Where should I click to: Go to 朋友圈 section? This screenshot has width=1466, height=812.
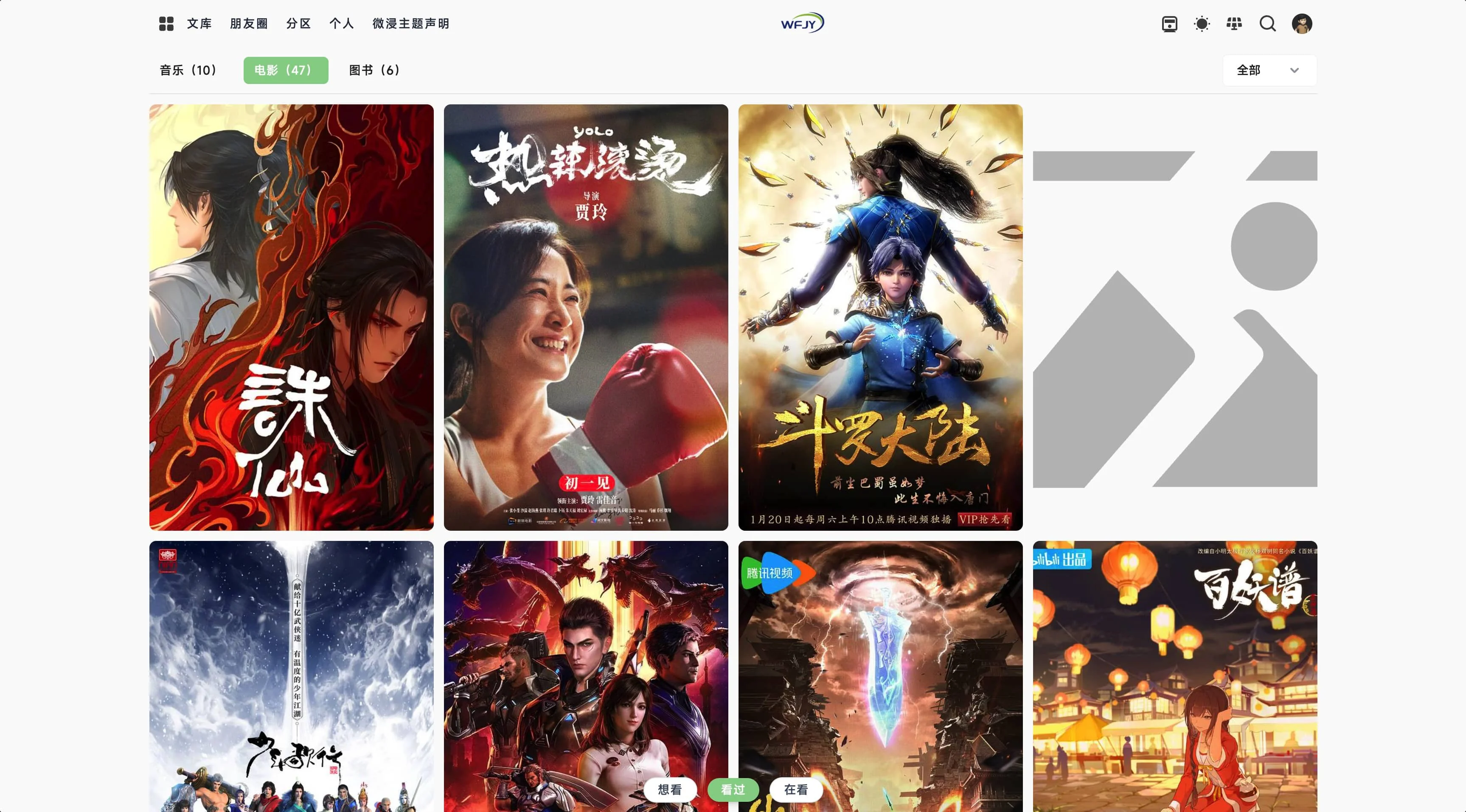249,23
